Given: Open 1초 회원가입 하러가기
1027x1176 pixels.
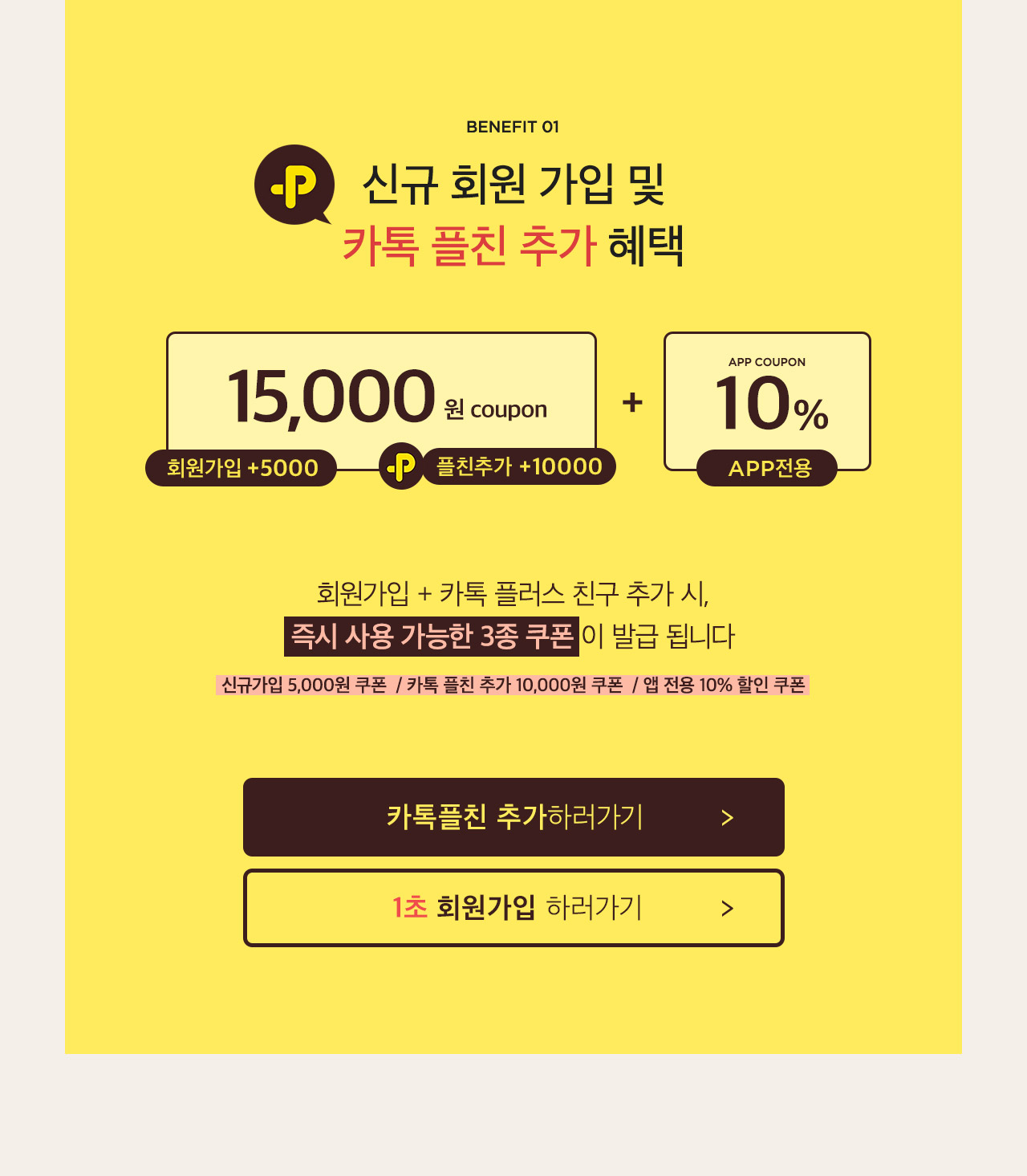Looking at the screenshot, I should click(513, 908).
